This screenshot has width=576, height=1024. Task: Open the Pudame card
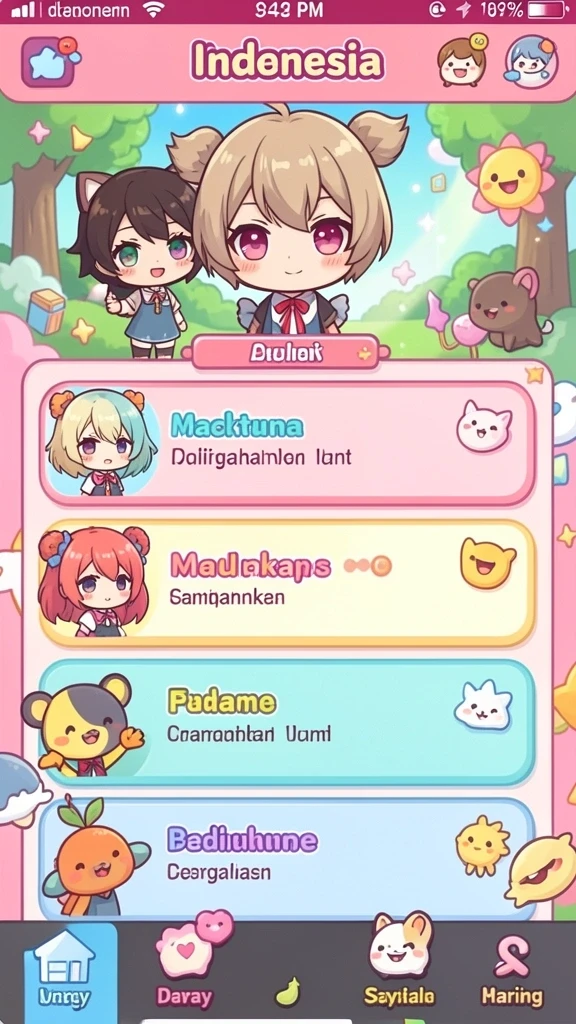coord(287,721)
